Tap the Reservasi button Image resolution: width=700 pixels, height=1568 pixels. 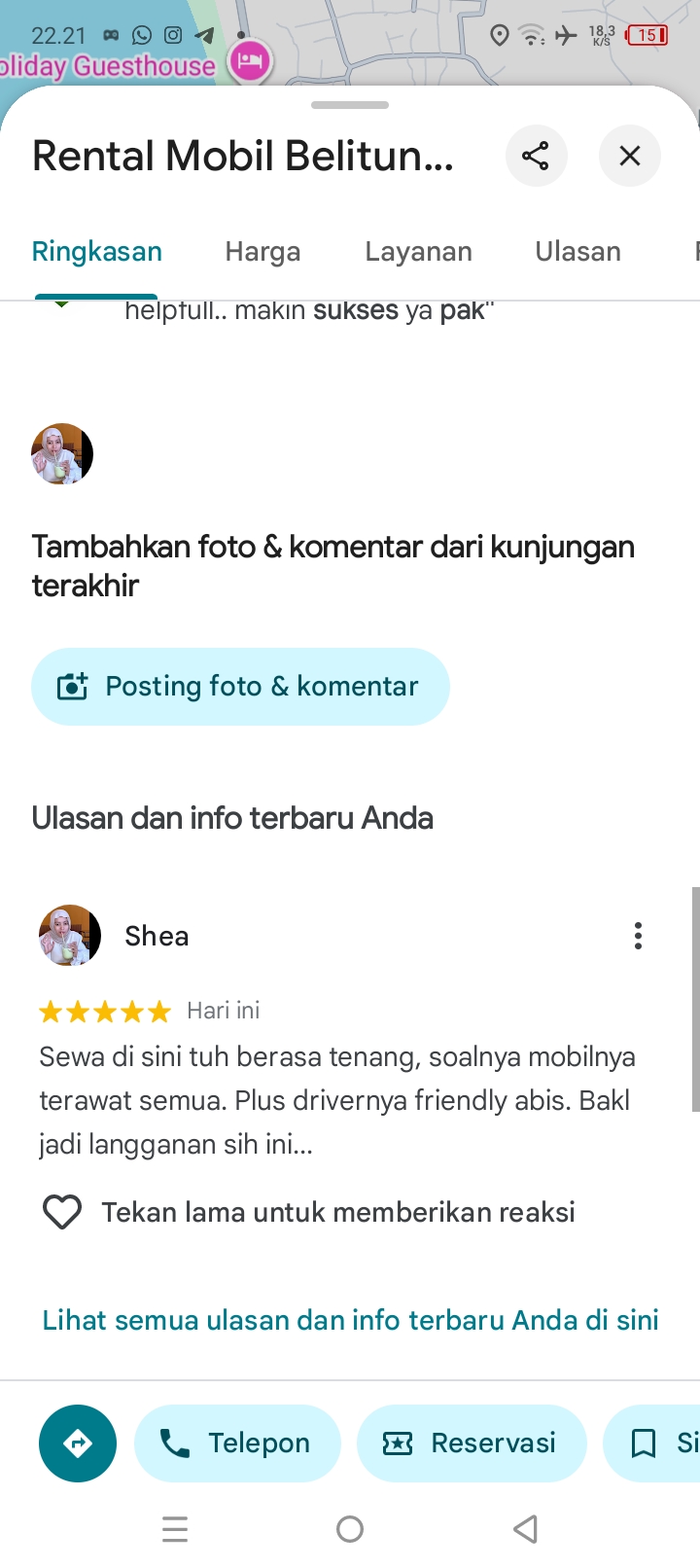pos(472,1443)
